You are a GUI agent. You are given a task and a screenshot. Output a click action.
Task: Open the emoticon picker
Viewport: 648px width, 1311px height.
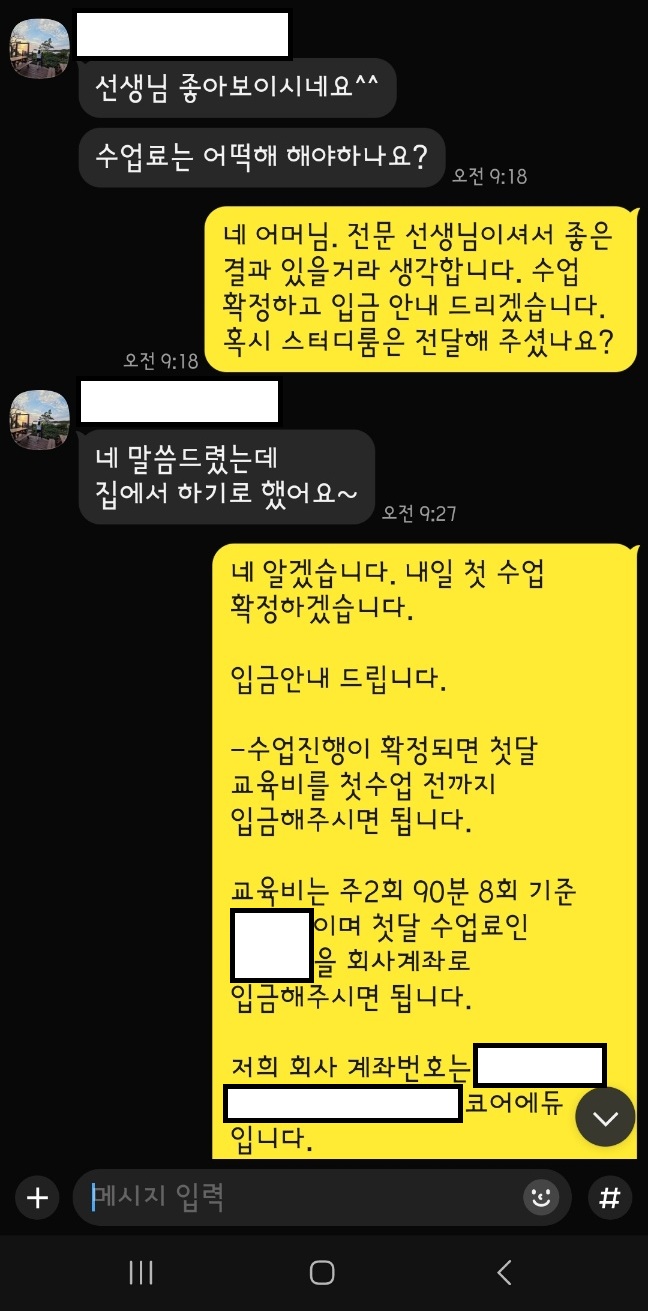coord(541,1198)
